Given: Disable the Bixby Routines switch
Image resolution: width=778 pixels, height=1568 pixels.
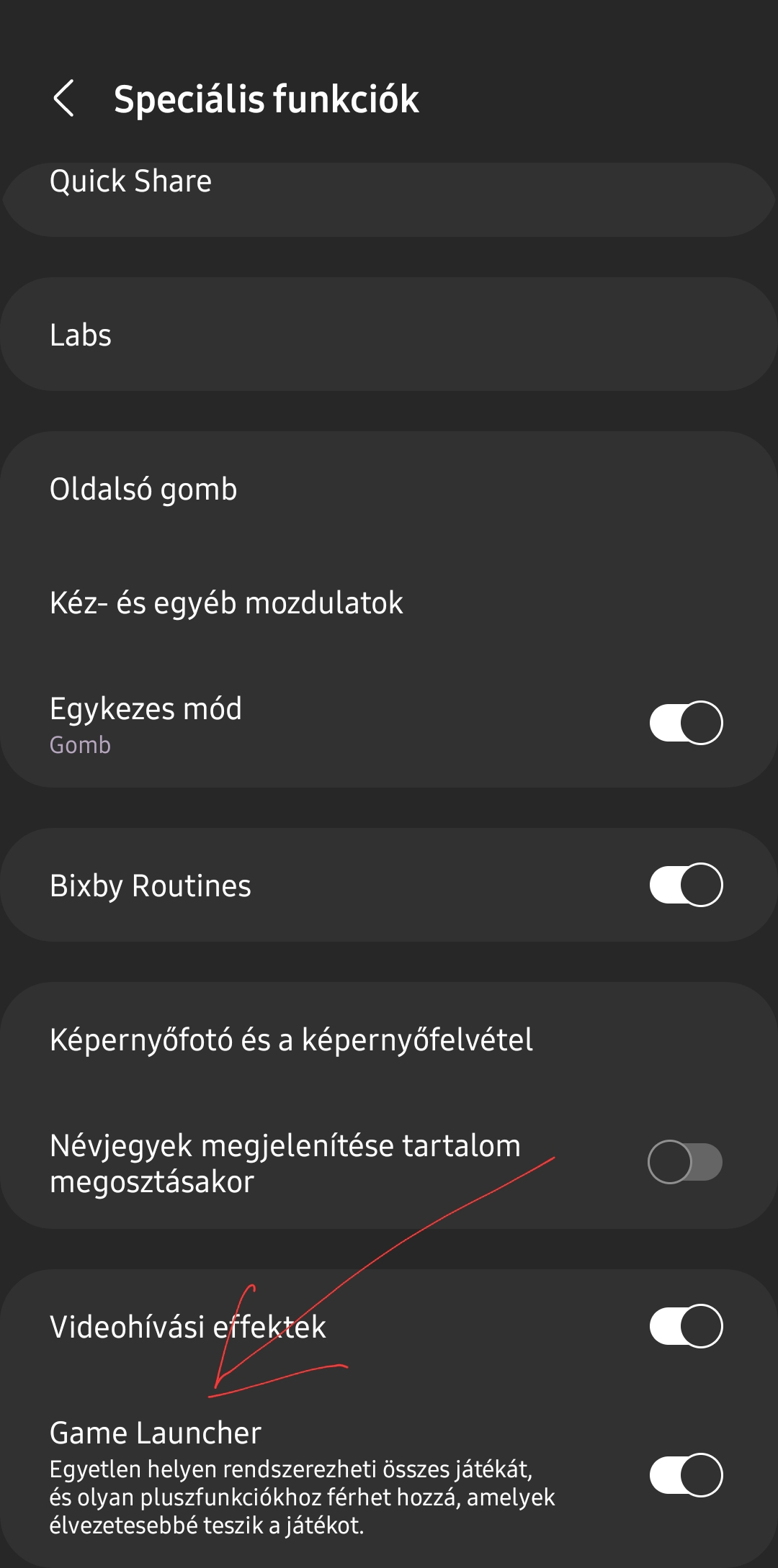Looking at the screenshot, I should coord(686,885).
